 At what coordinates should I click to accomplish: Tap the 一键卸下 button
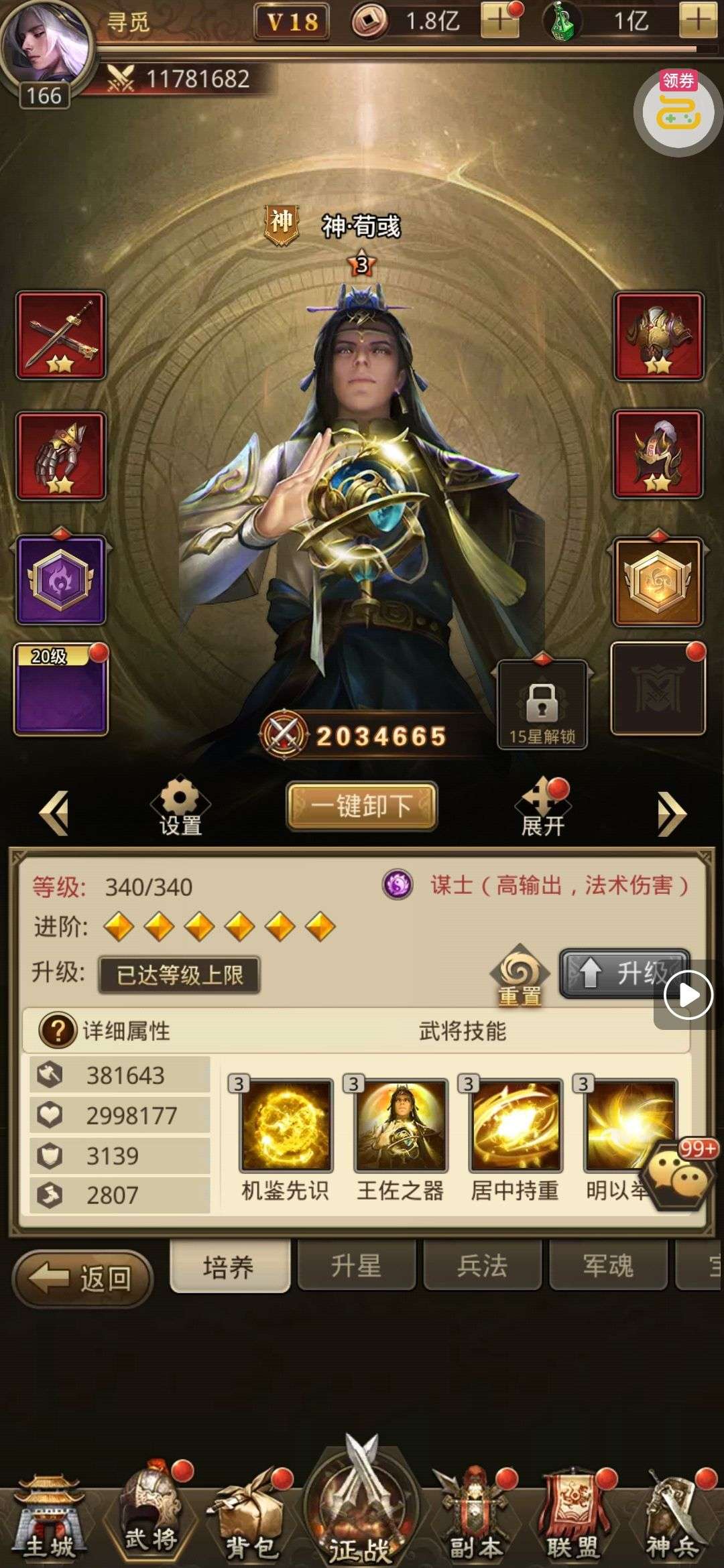click(x=362, y=806)
